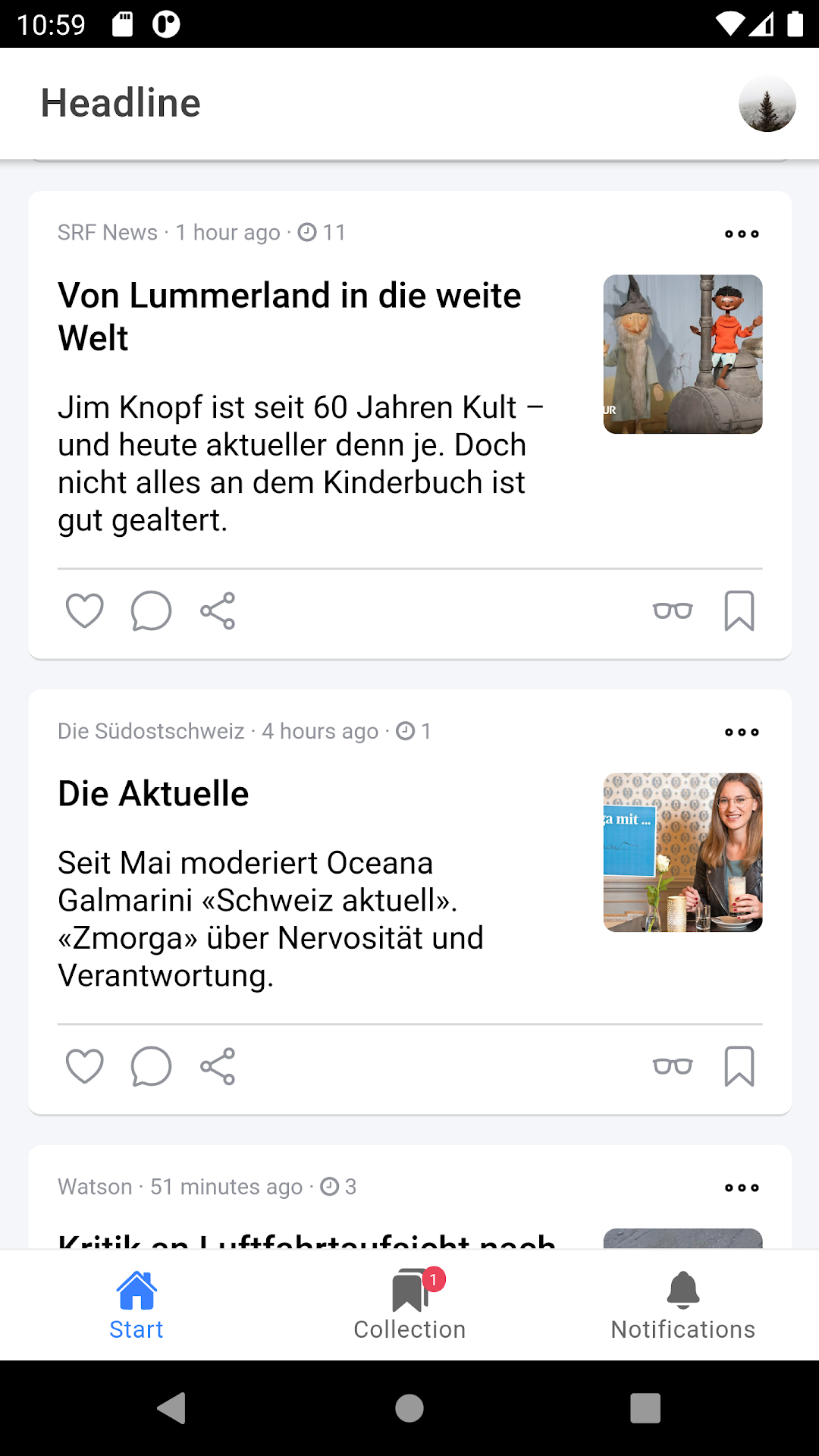Open more options for the Watson article
The image size is (819, 1456).
(x=741, y=1188)
